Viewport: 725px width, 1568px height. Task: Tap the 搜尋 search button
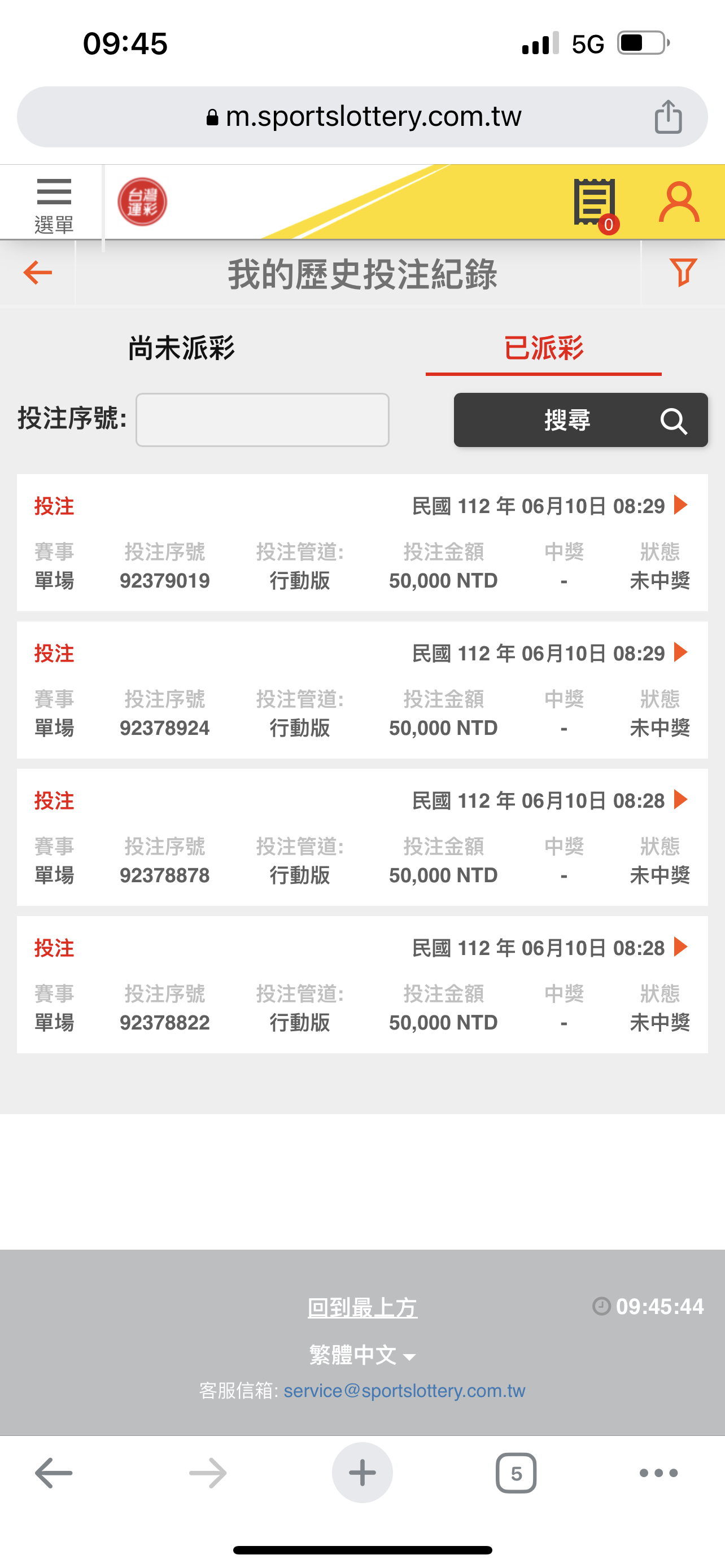click(x=580, y=419)
